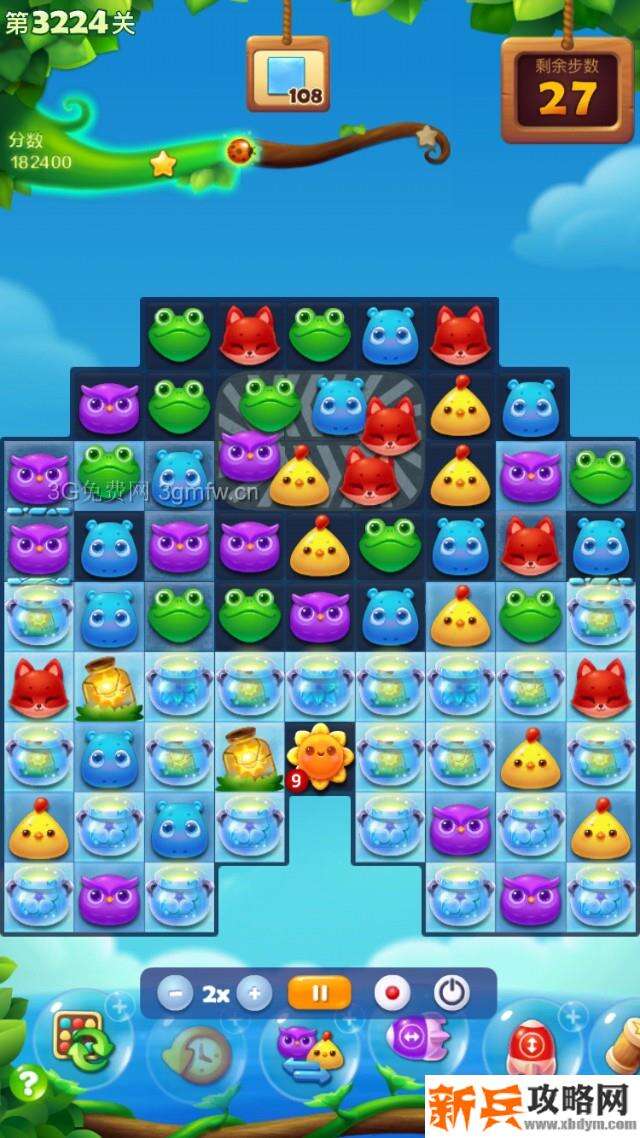Pause with the orange pause button

coord(320,994)
